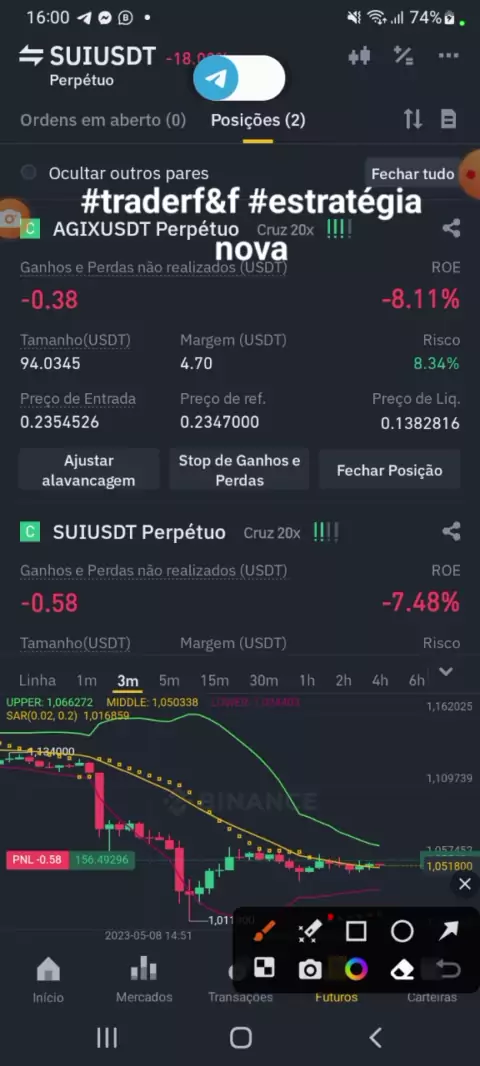
Task: Set Stop de Ganhos e Perdas
Action: (239, 470)
